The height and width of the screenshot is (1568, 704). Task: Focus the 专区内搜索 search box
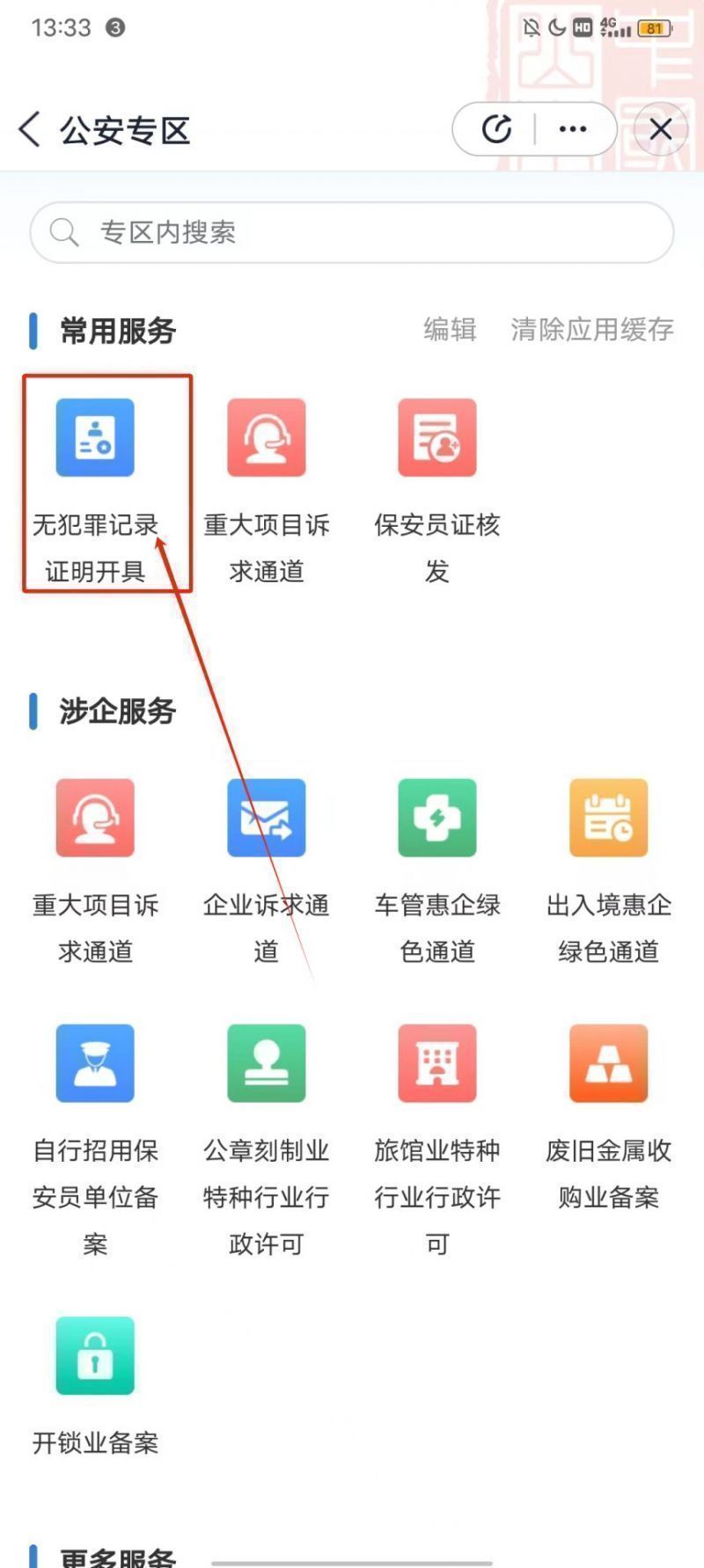[x=352, y=232]
